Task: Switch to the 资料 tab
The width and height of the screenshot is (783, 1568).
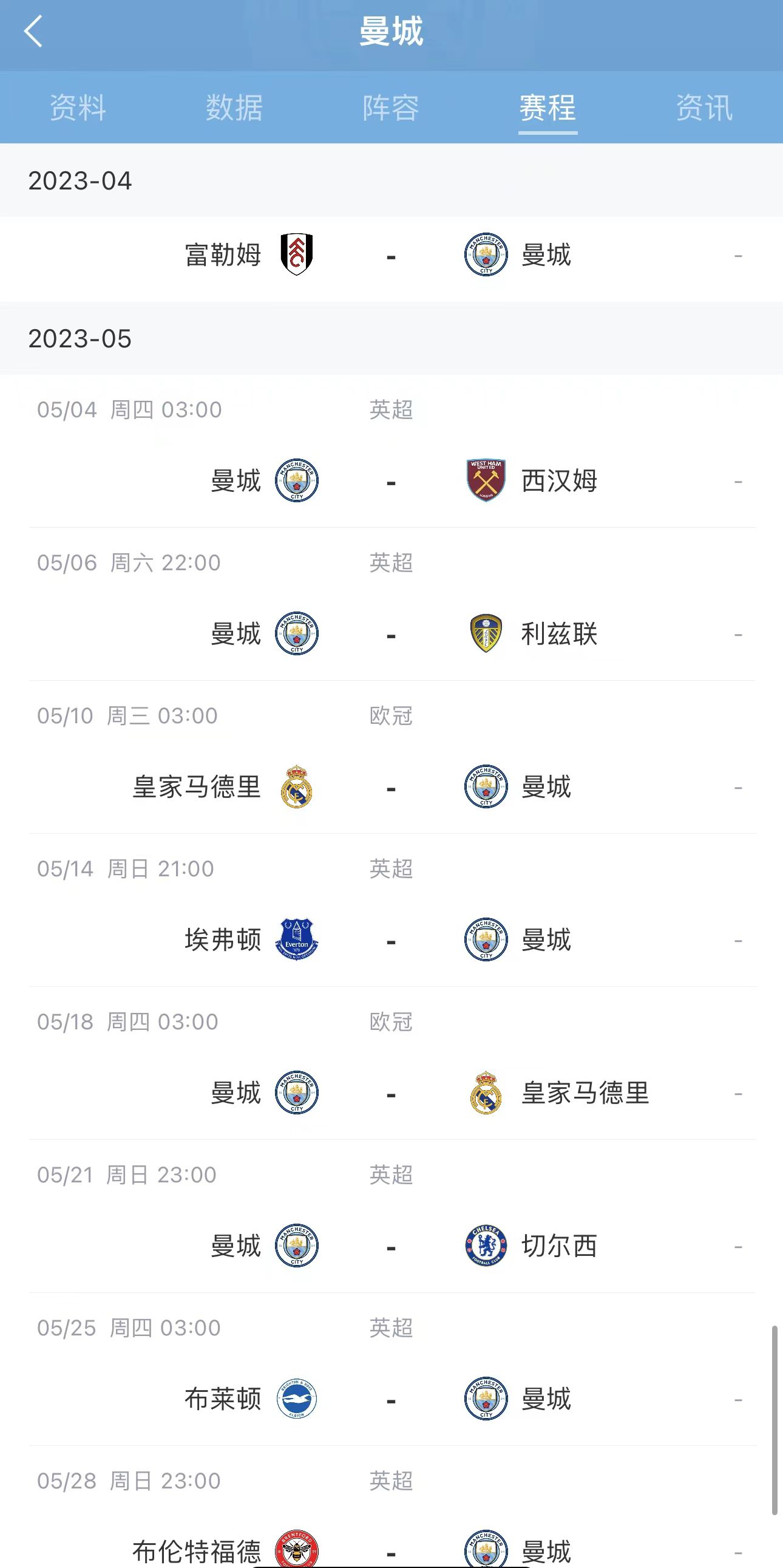Action: (x=78, y=107)
